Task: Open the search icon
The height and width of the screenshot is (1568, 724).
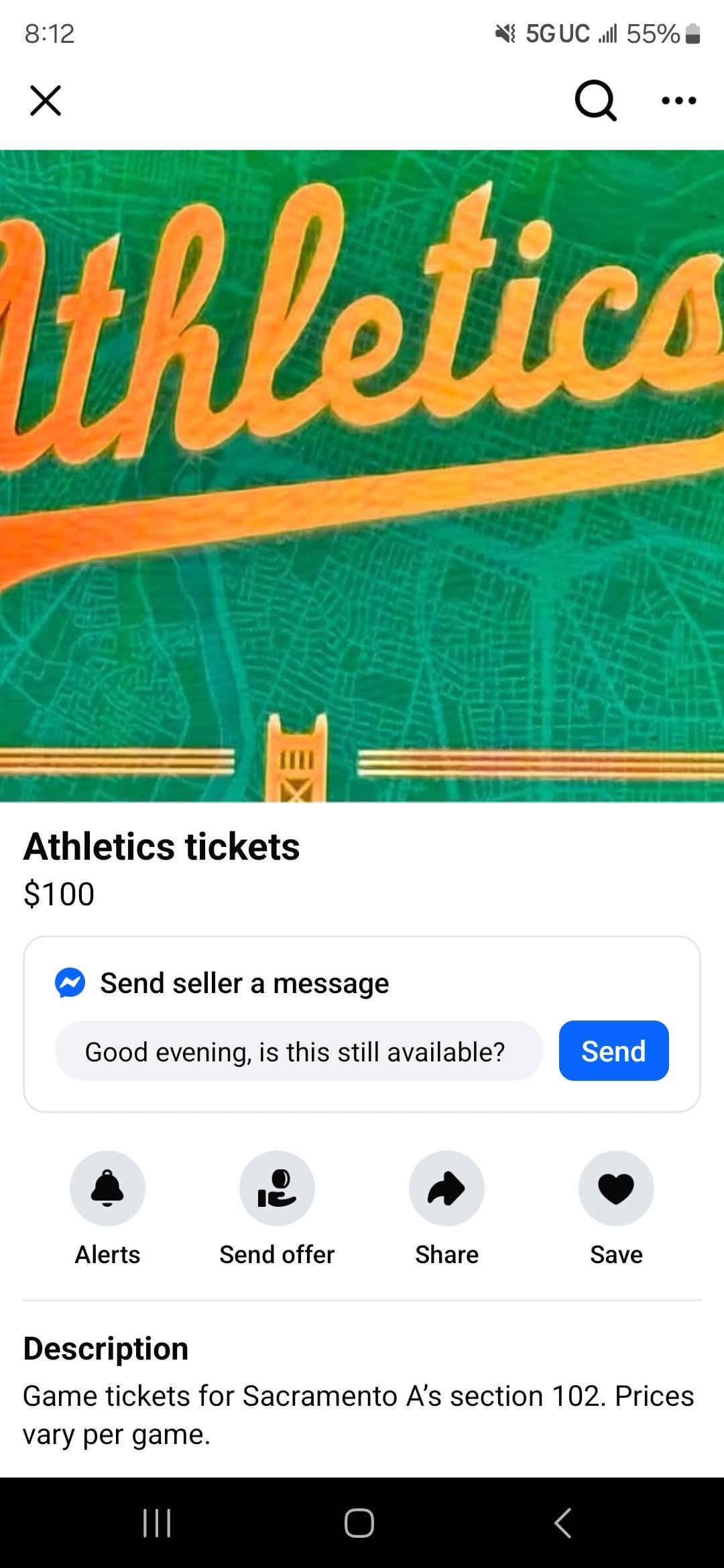Action: (x=595, y=101)
